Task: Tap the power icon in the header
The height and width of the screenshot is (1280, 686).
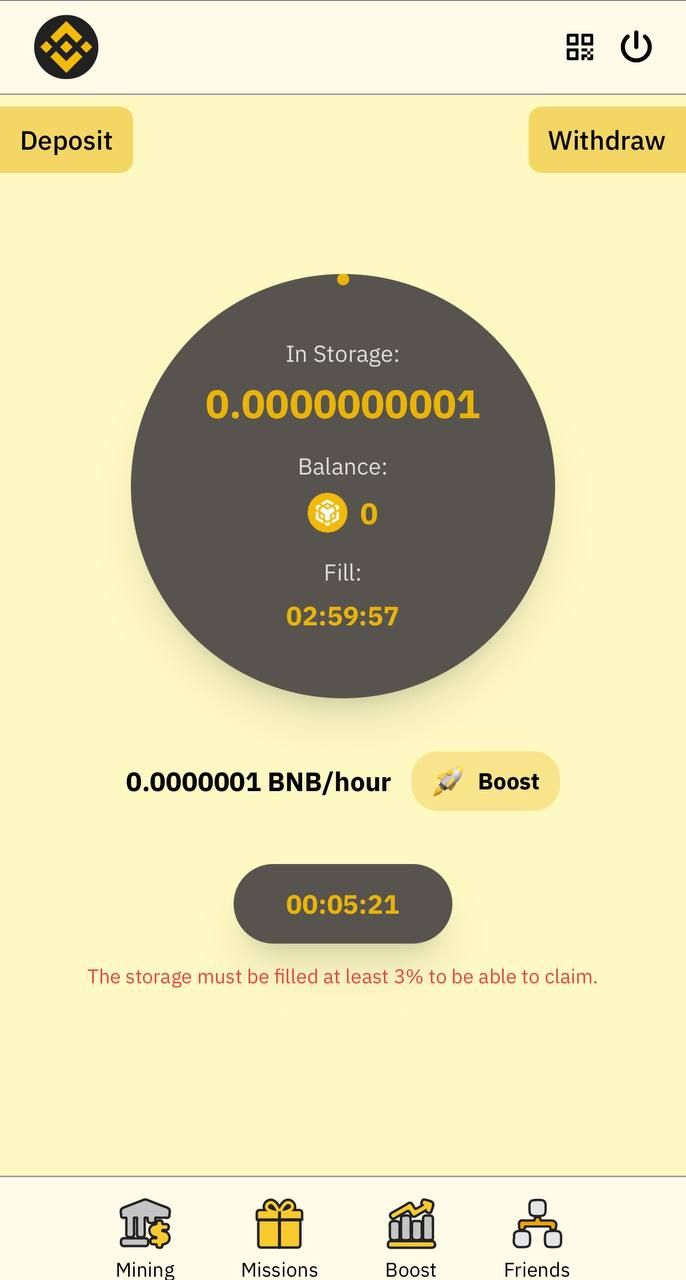Action: click(637, 47)
